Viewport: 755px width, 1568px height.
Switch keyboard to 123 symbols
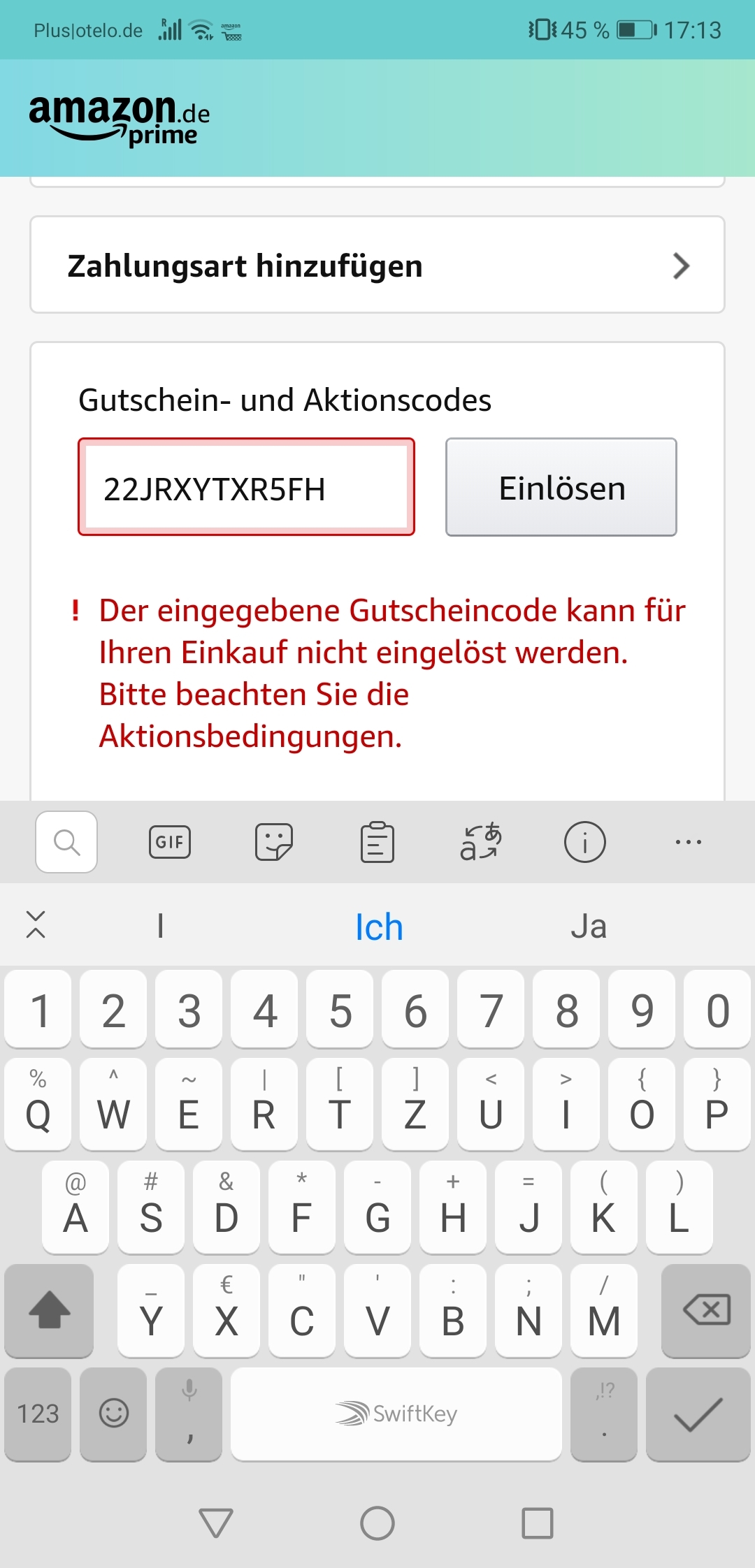tap(38, 1414)
